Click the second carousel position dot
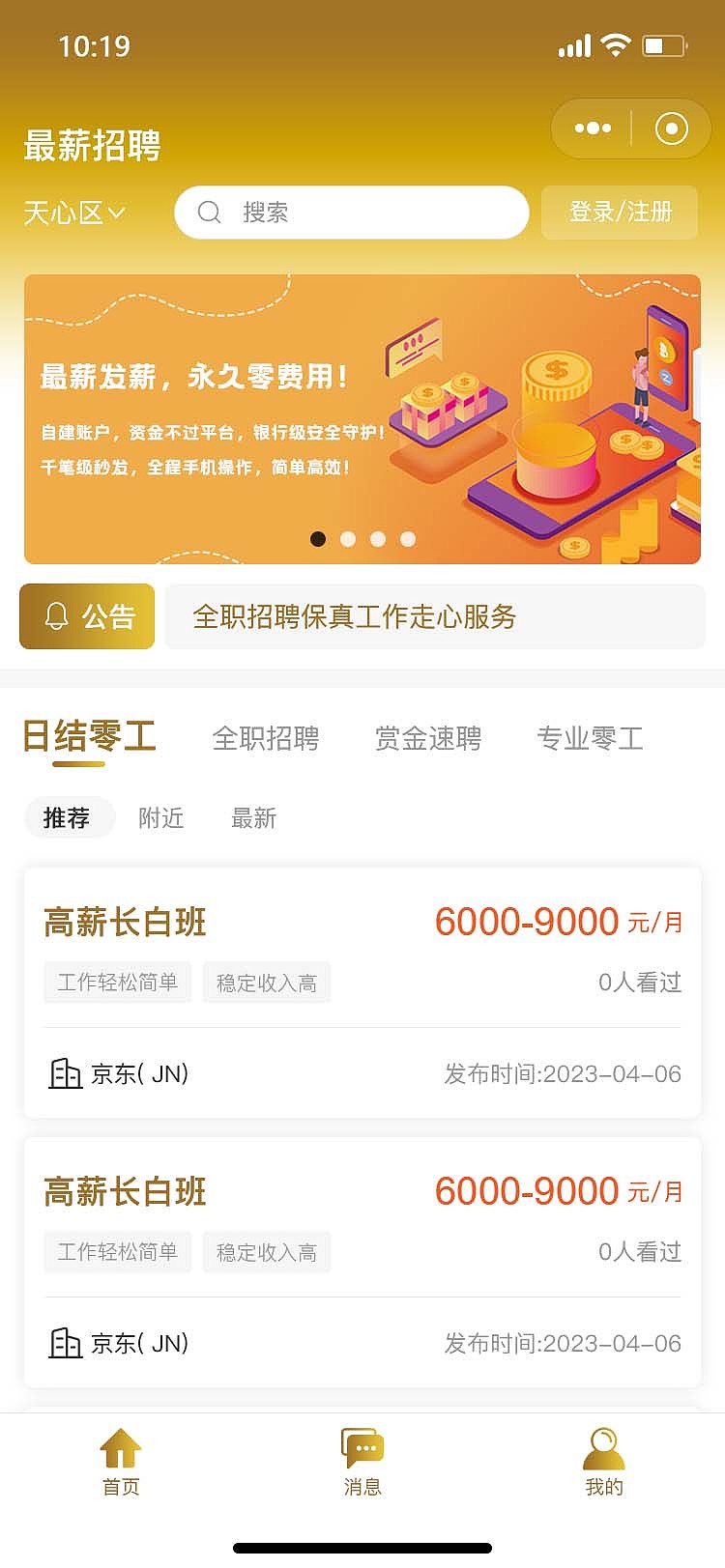725x1568 pixels. point(348,538)
